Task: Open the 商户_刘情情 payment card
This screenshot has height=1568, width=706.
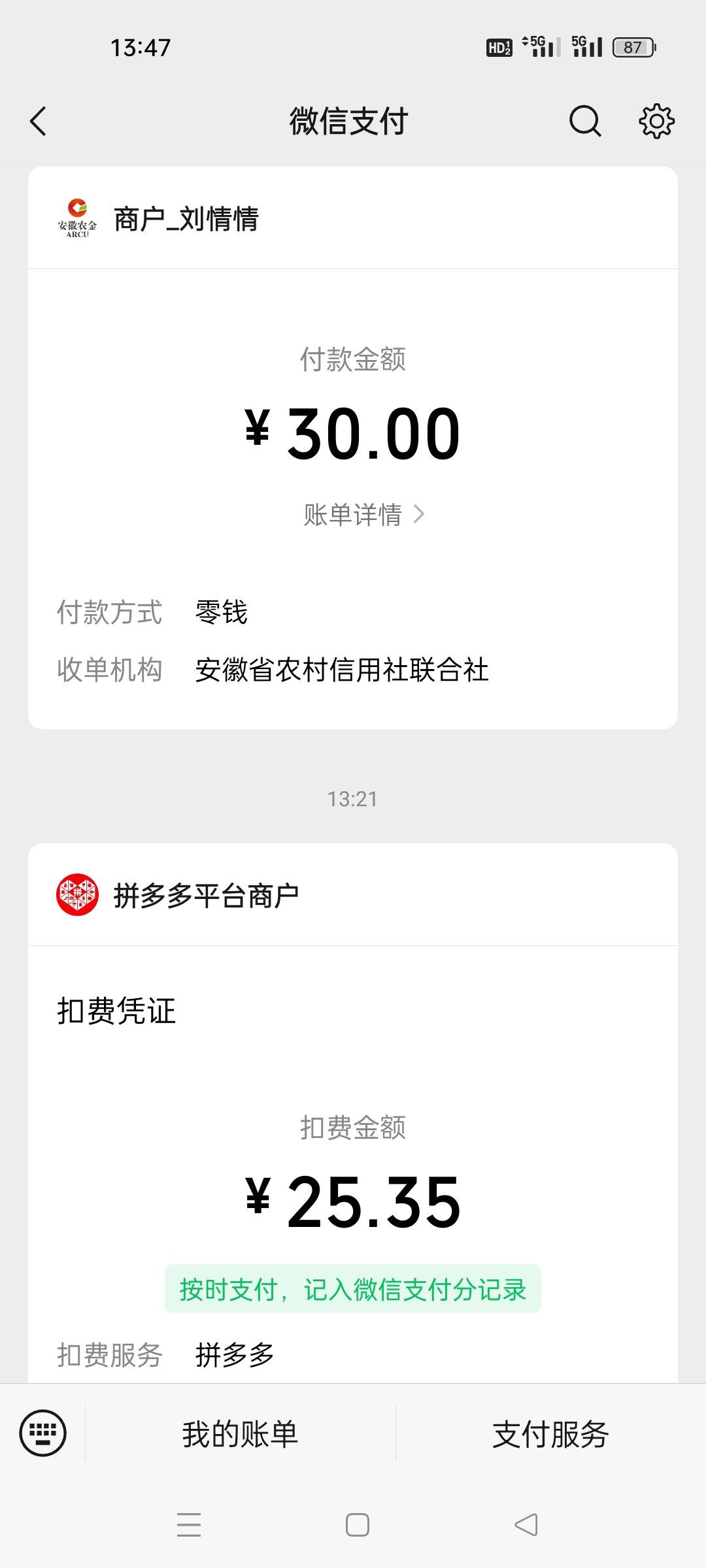Action: (353, 448)
